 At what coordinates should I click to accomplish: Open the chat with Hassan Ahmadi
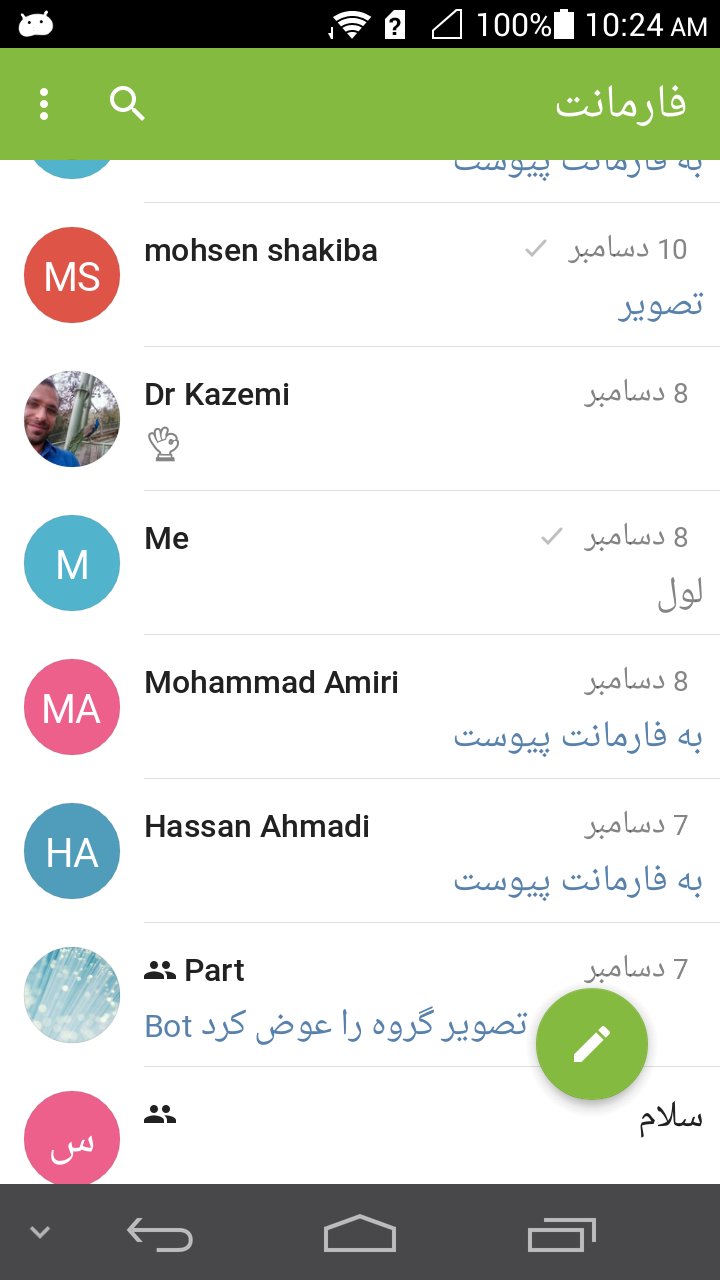[x=360, y=851]
